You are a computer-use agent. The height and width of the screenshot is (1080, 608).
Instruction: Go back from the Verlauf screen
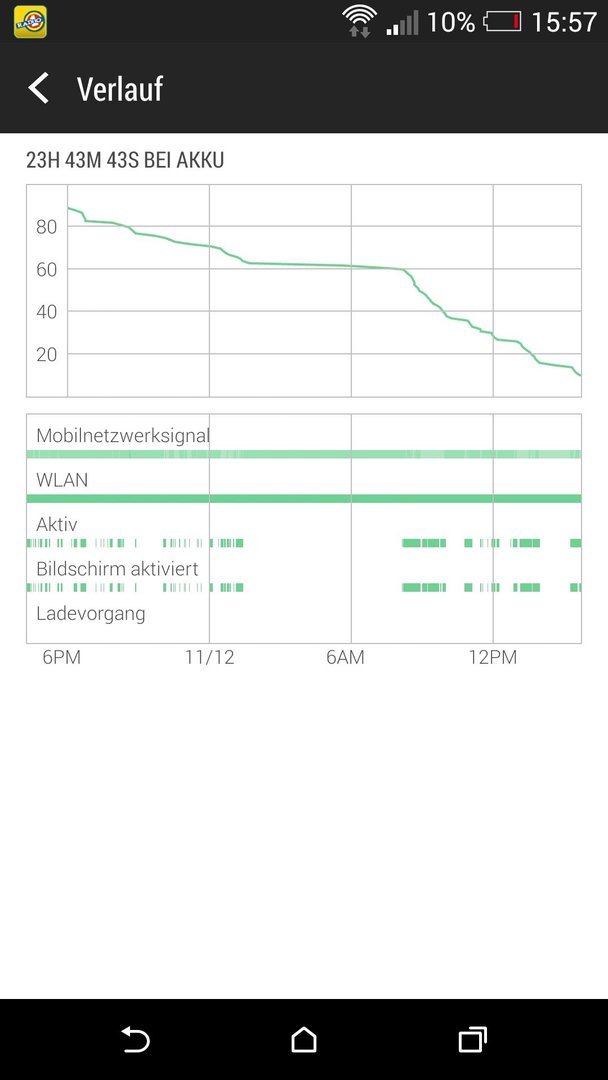[x=39, y=89]
